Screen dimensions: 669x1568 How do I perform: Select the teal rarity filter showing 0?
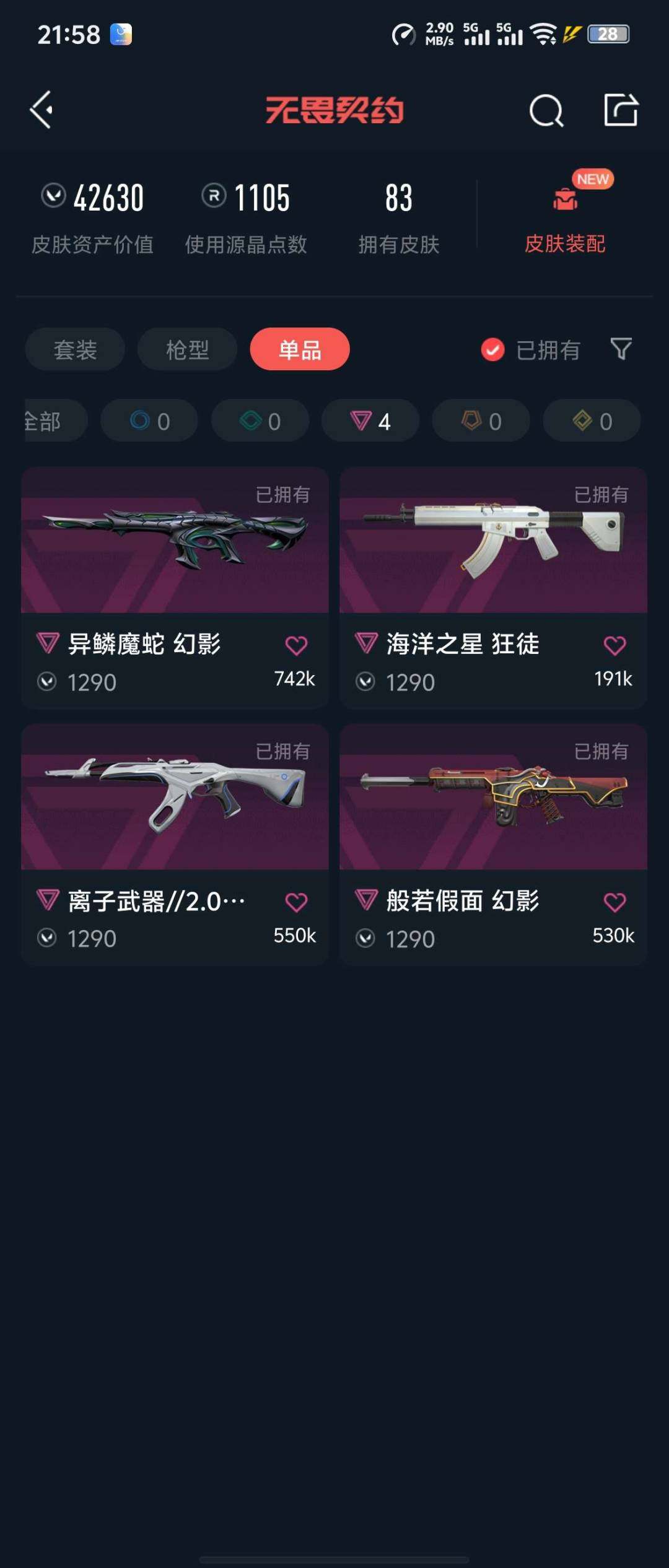tap(260, 420)
